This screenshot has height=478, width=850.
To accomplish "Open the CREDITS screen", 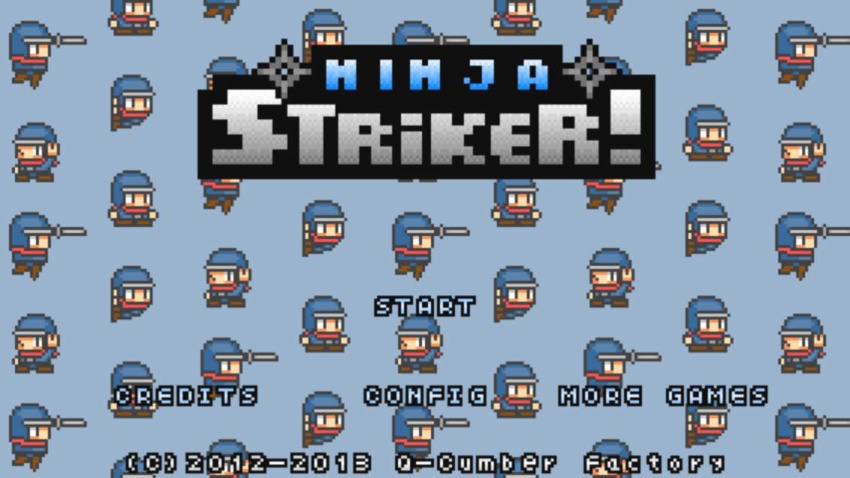I will [186, 396].
